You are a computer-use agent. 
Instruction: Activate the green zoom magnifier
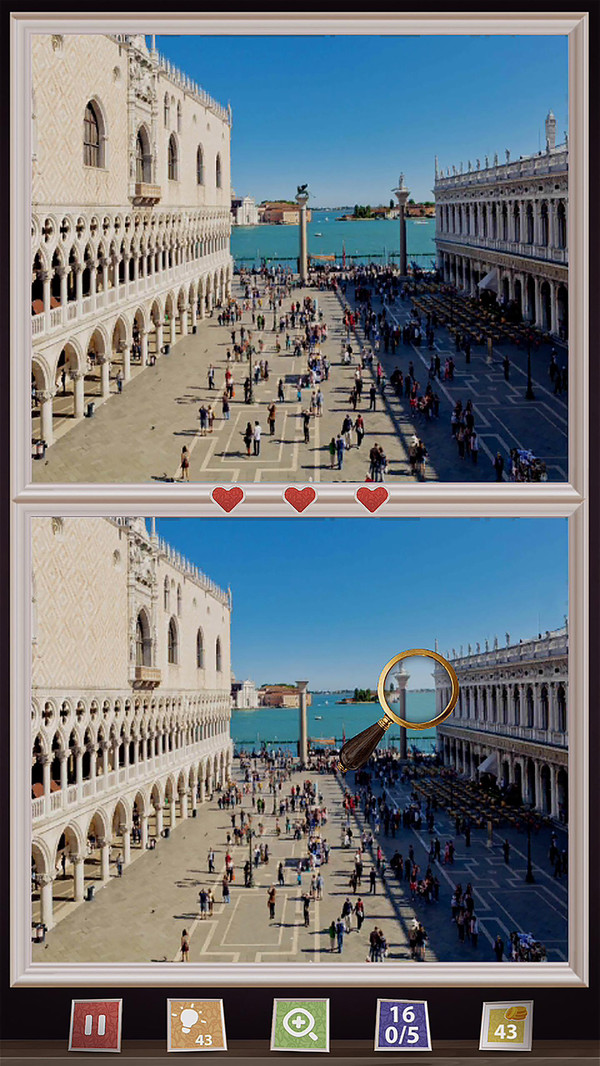(300, 1025)
